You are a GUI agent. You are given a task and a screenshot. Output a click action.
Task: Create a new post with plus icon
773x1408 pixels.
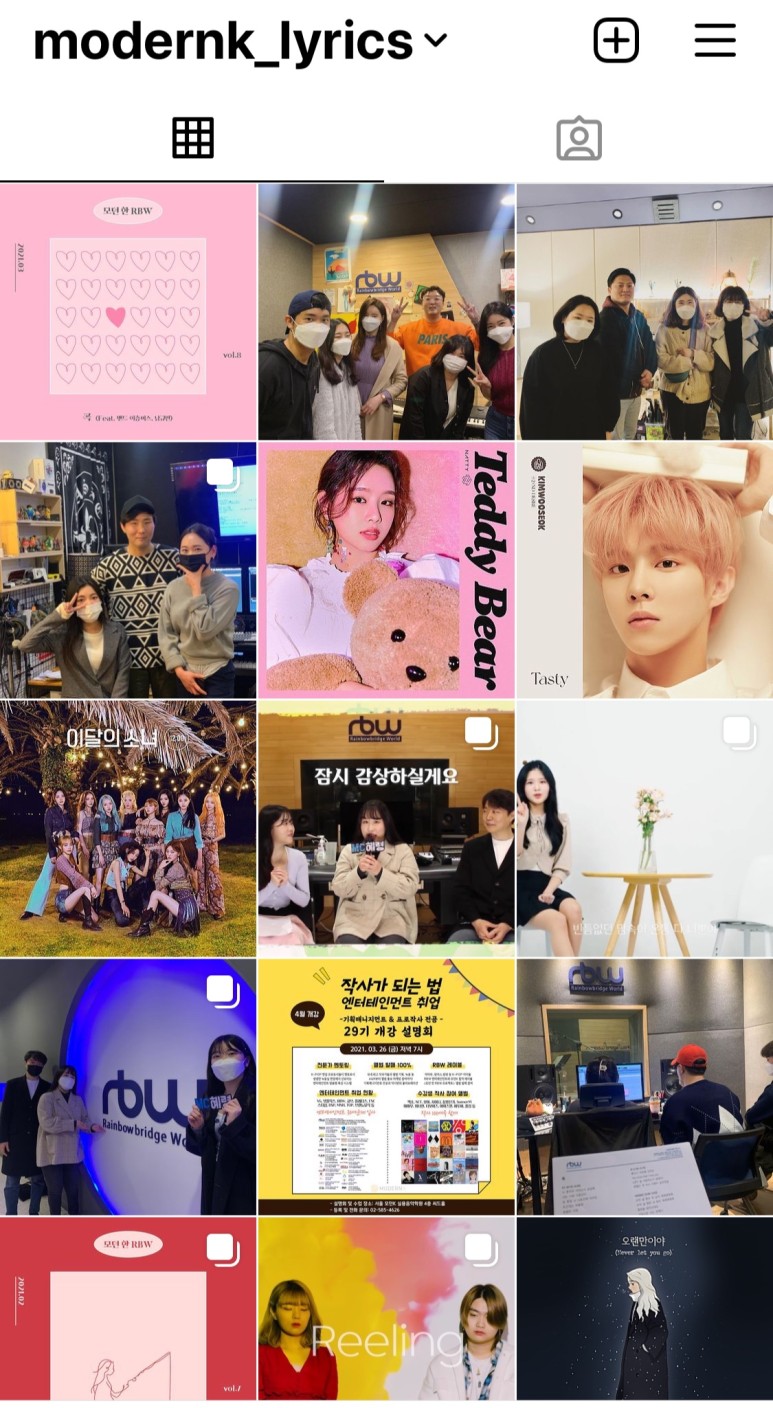click(x=616, y=41)
